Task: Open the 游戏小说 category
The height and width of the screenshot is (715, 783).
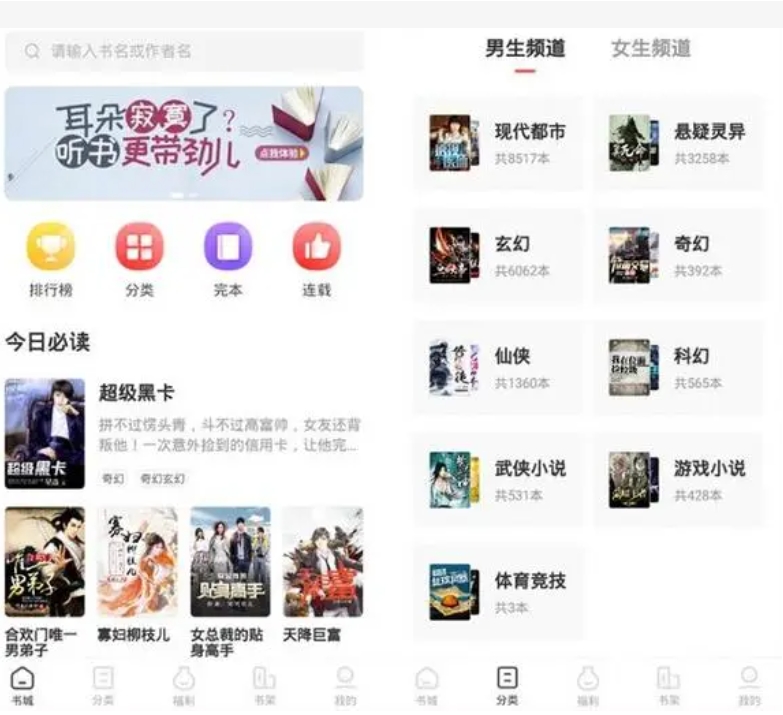Action: click(678, 479)
